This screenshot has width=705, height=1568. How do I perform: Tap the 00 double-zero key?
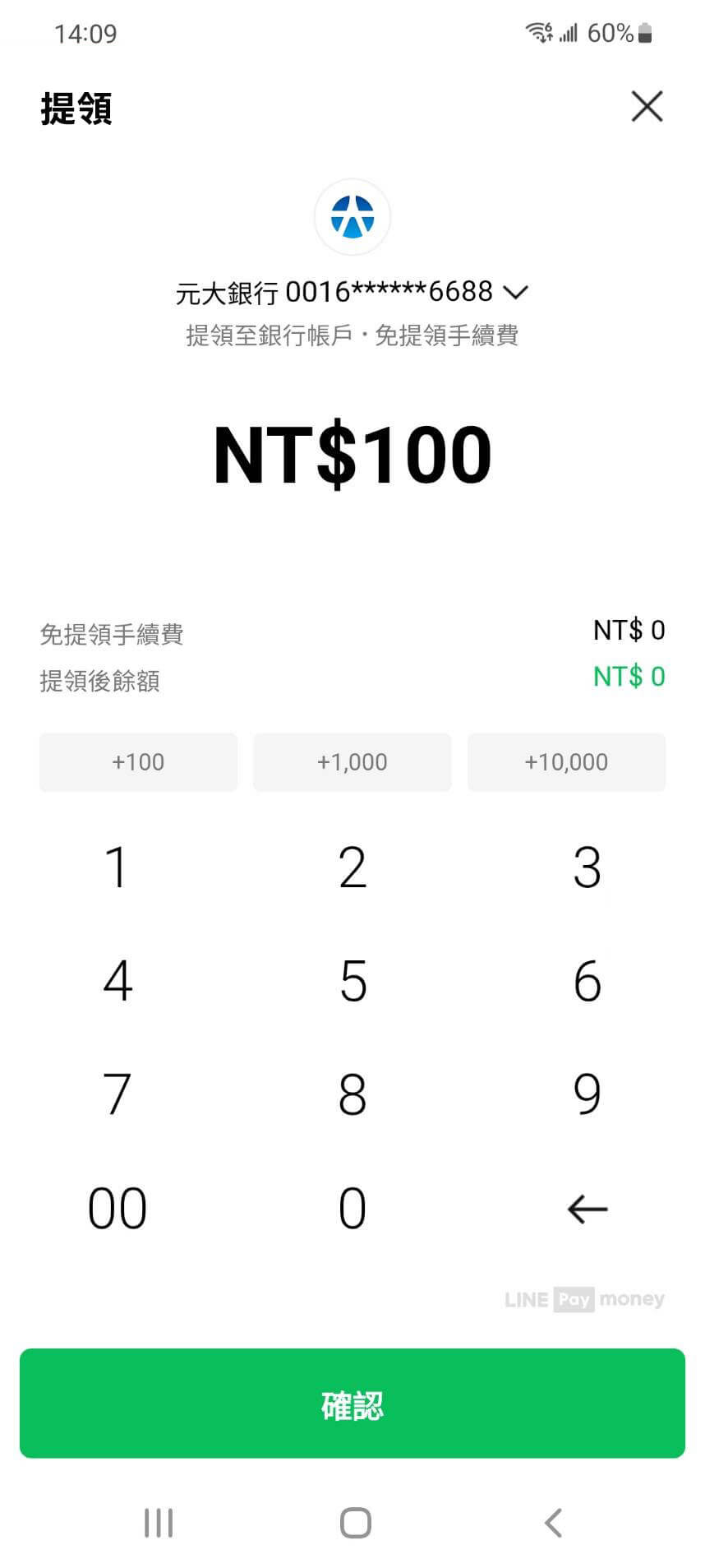pos(117,1209)
